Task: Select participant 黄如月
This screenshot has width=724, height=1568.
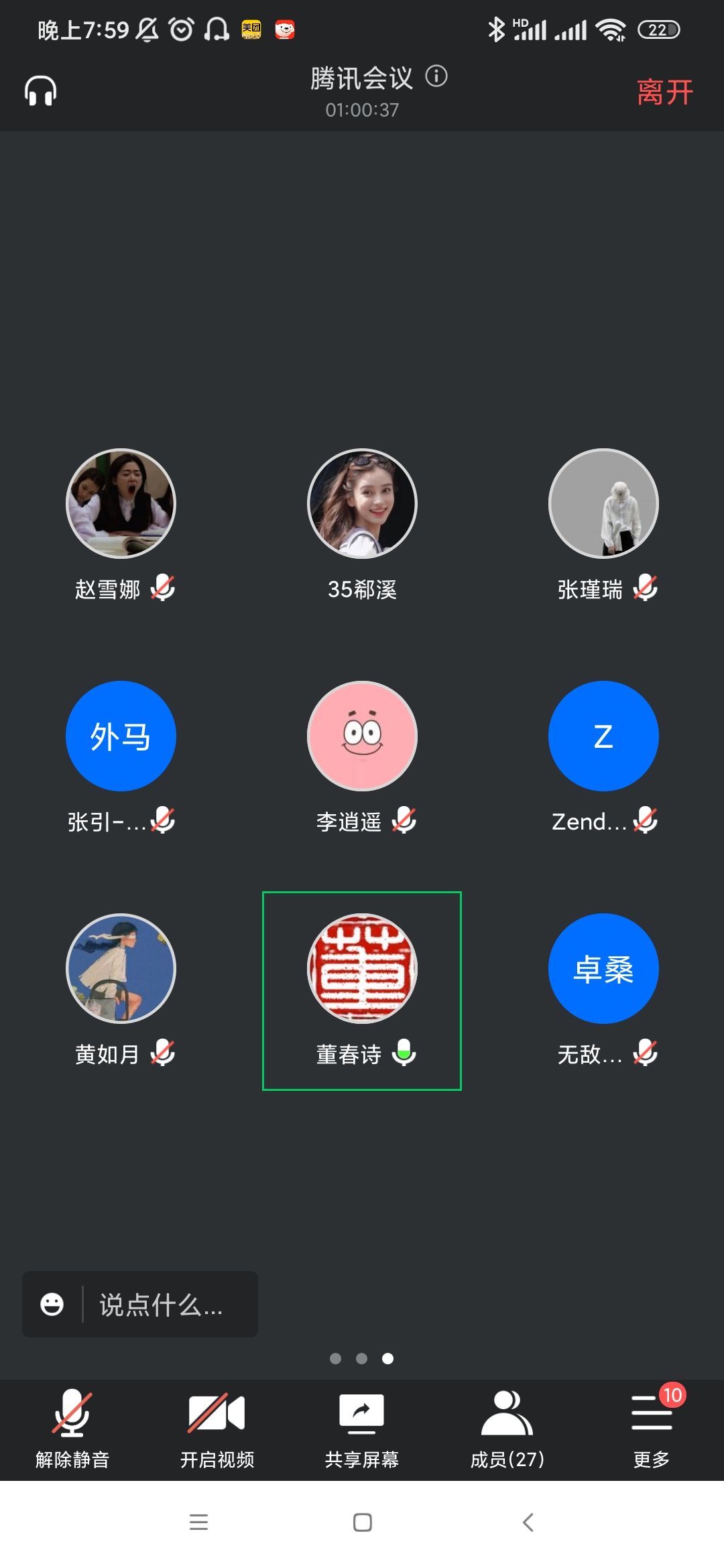Action: point(121,969)
